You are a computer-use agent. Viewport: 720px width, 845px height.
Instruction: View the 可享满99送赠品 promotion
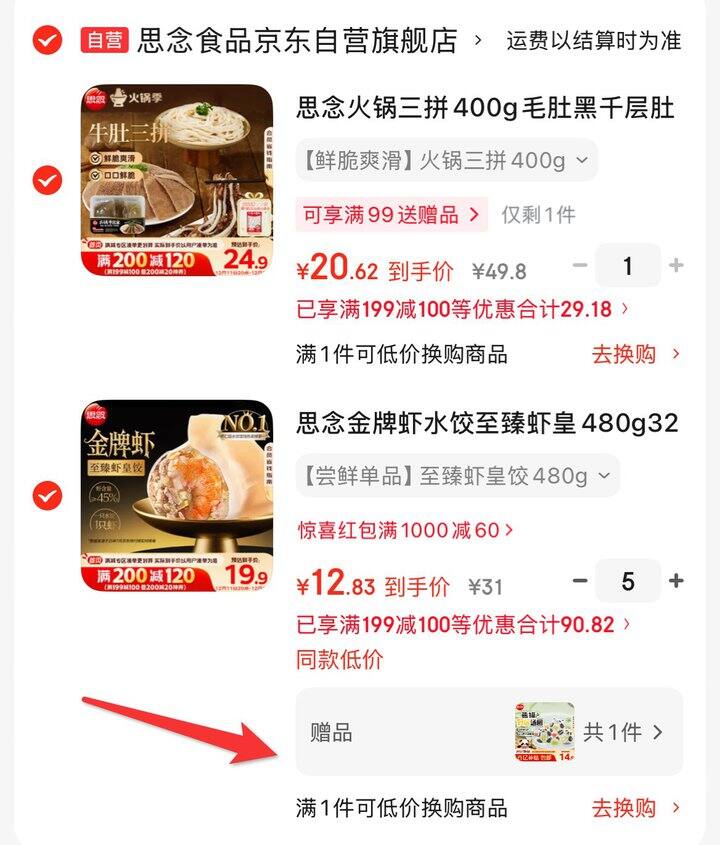(x=391, y=214)
